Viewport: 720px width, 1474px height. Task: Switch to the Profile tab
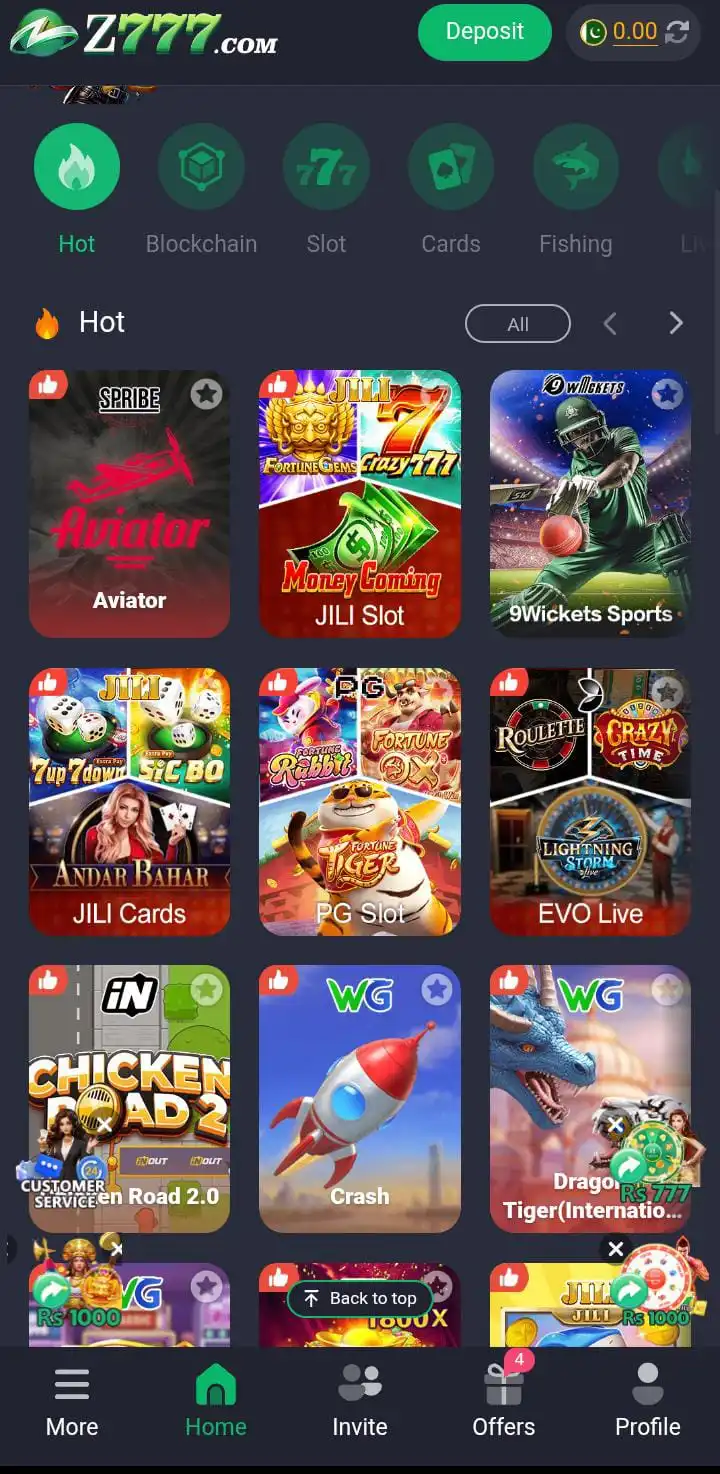pos(648,1401)
